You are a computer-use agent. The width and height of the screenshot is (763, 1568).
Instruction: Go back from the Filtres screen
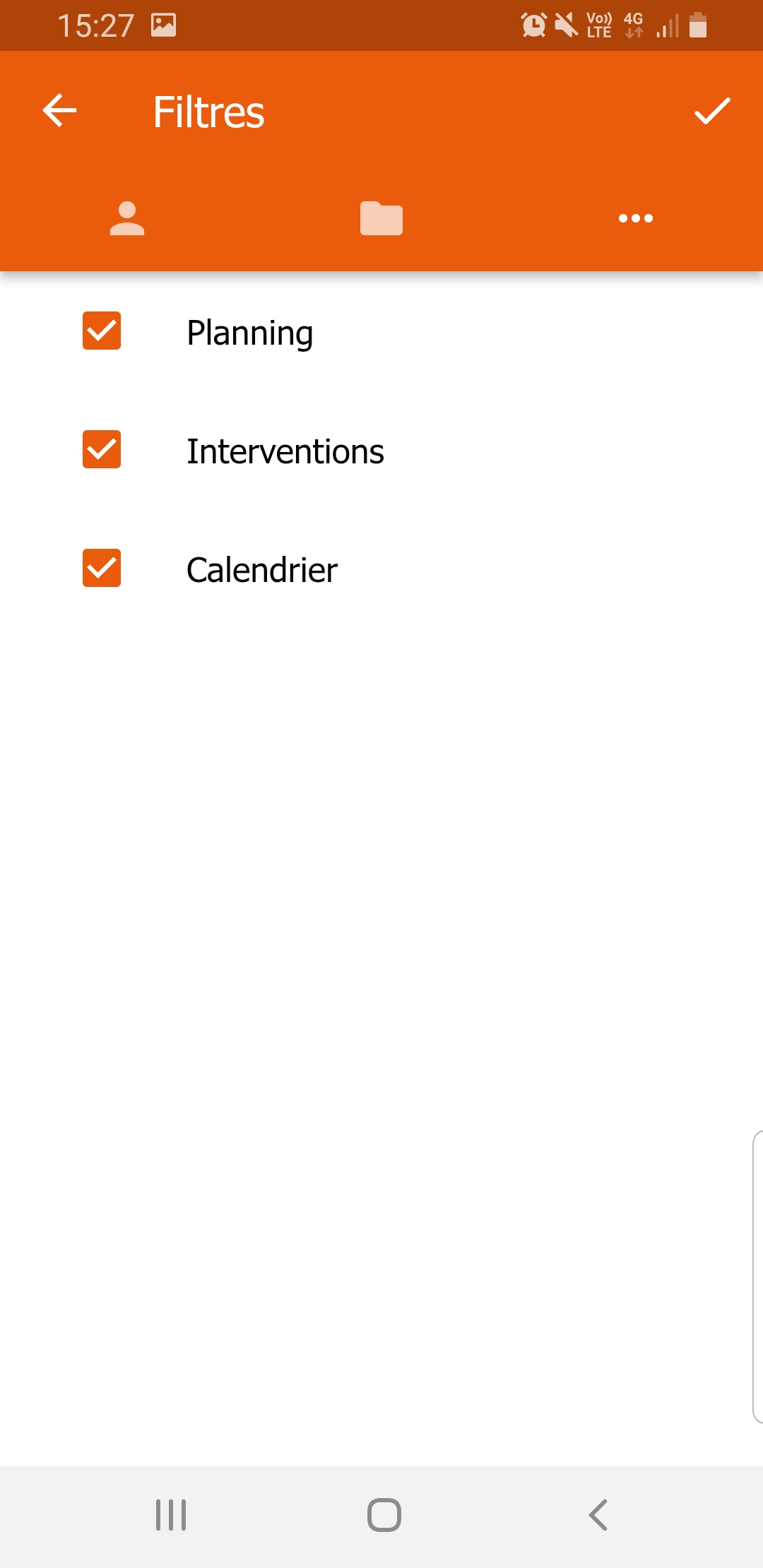pos(59,111)
